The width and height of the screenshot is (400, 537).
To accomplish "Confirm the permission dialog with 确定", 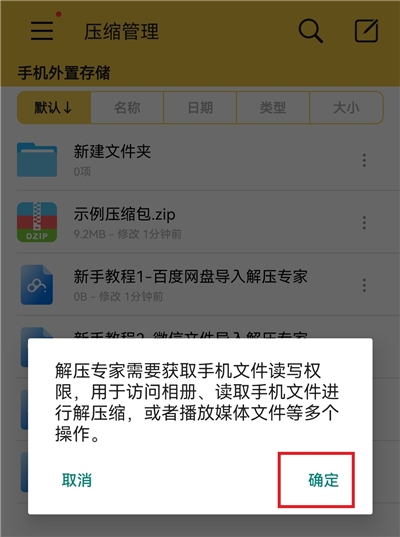I will 323,480.
